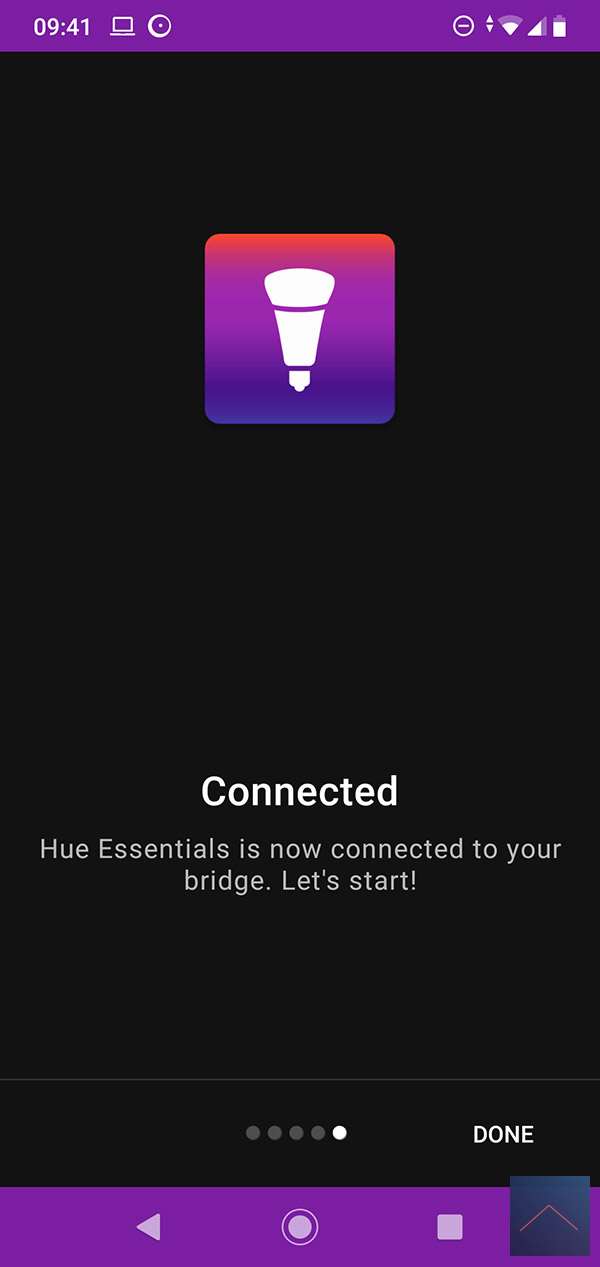The height and width of the screenshot is (1267, 600).
Task: Go back using the system back button
Action: pos(149,1226)
